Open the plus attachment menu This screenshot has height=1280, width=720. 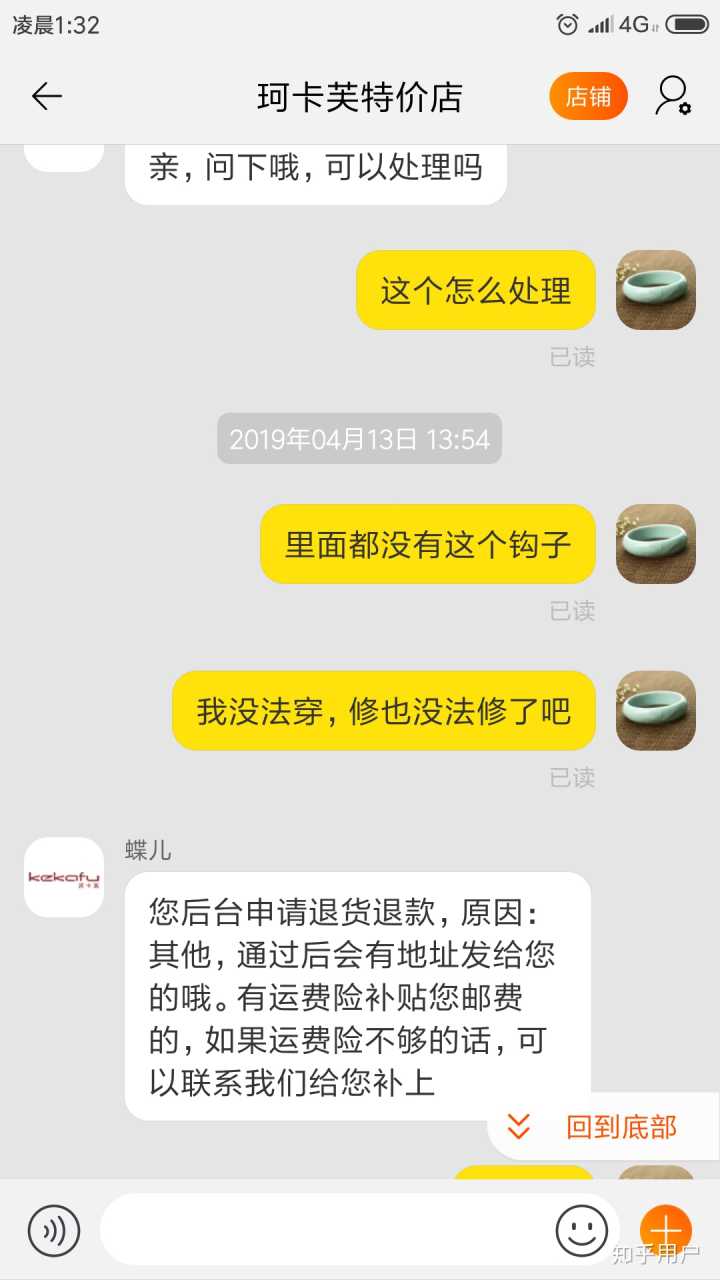tap(665, 1231)
